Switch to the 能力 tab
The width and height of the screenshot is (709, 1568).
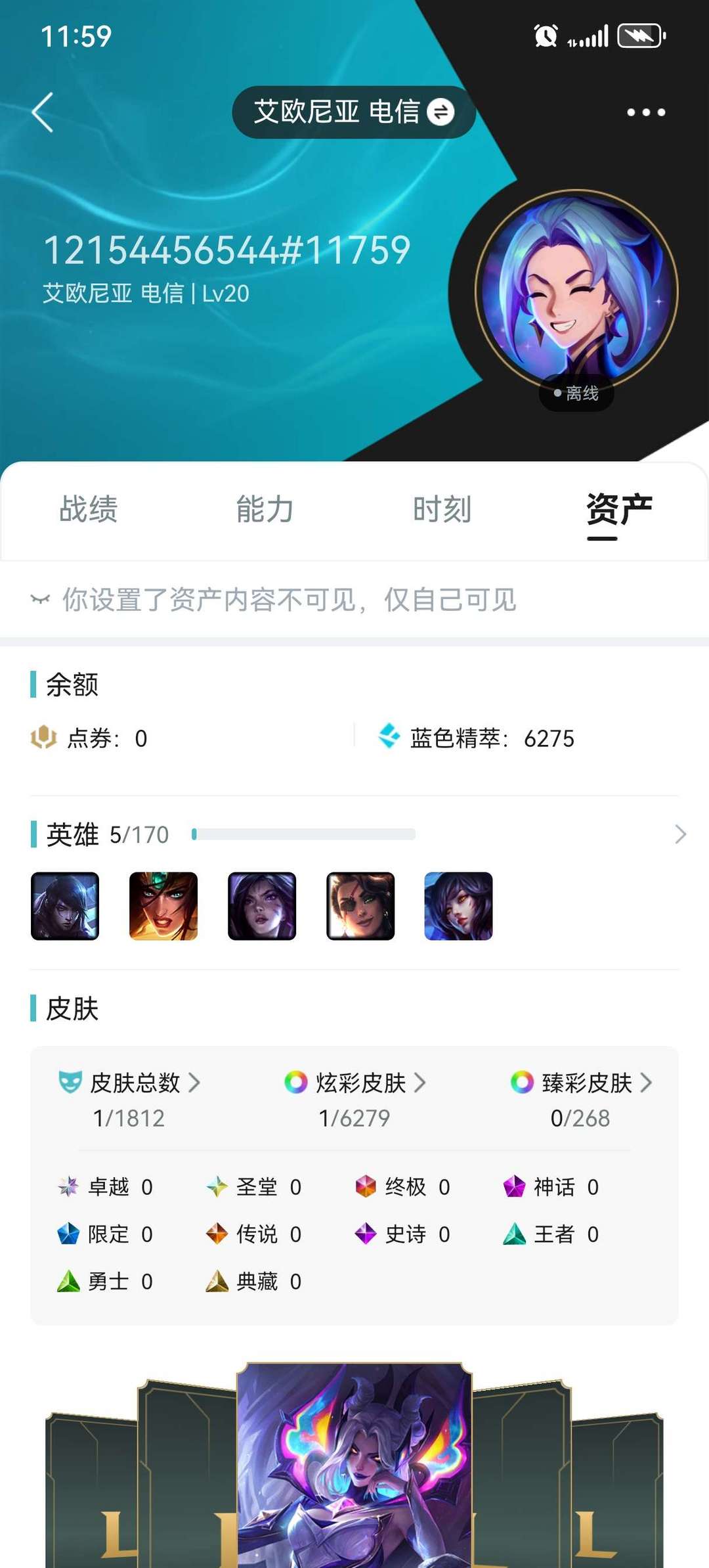[265, 510]
